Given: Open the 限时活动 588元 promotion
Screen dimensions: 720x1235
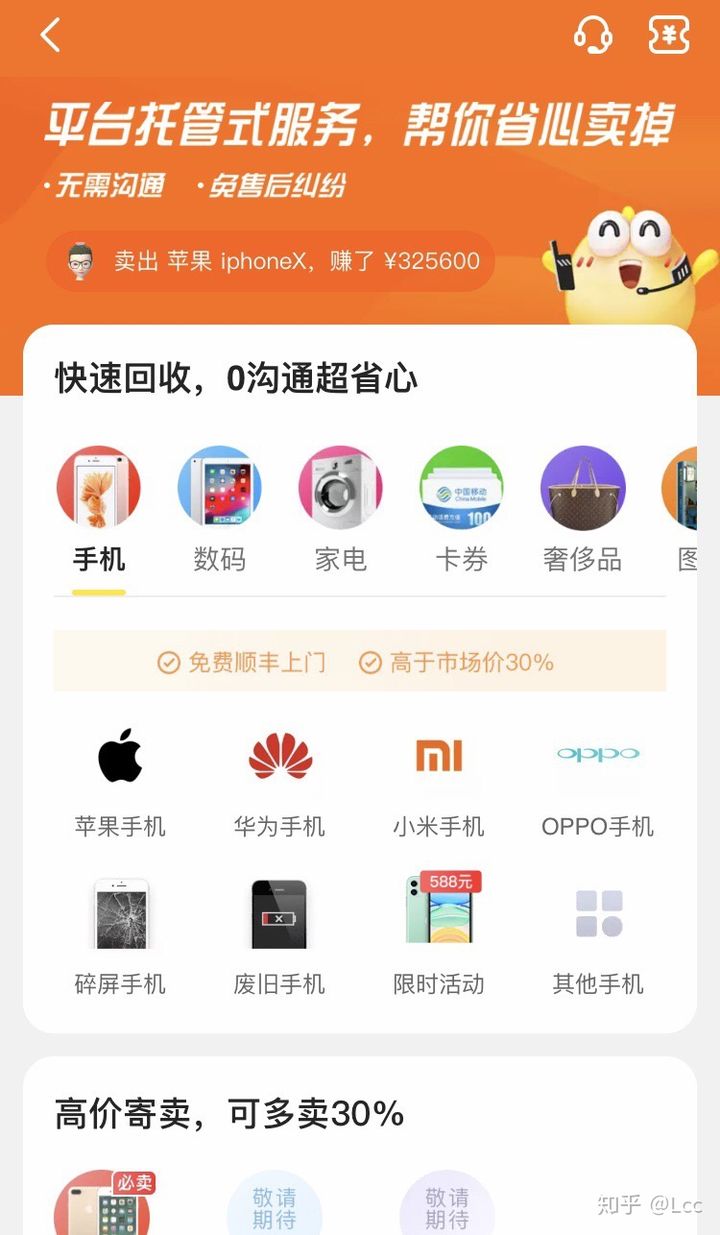Looking at the screenshot, I should tap(438, 935).
